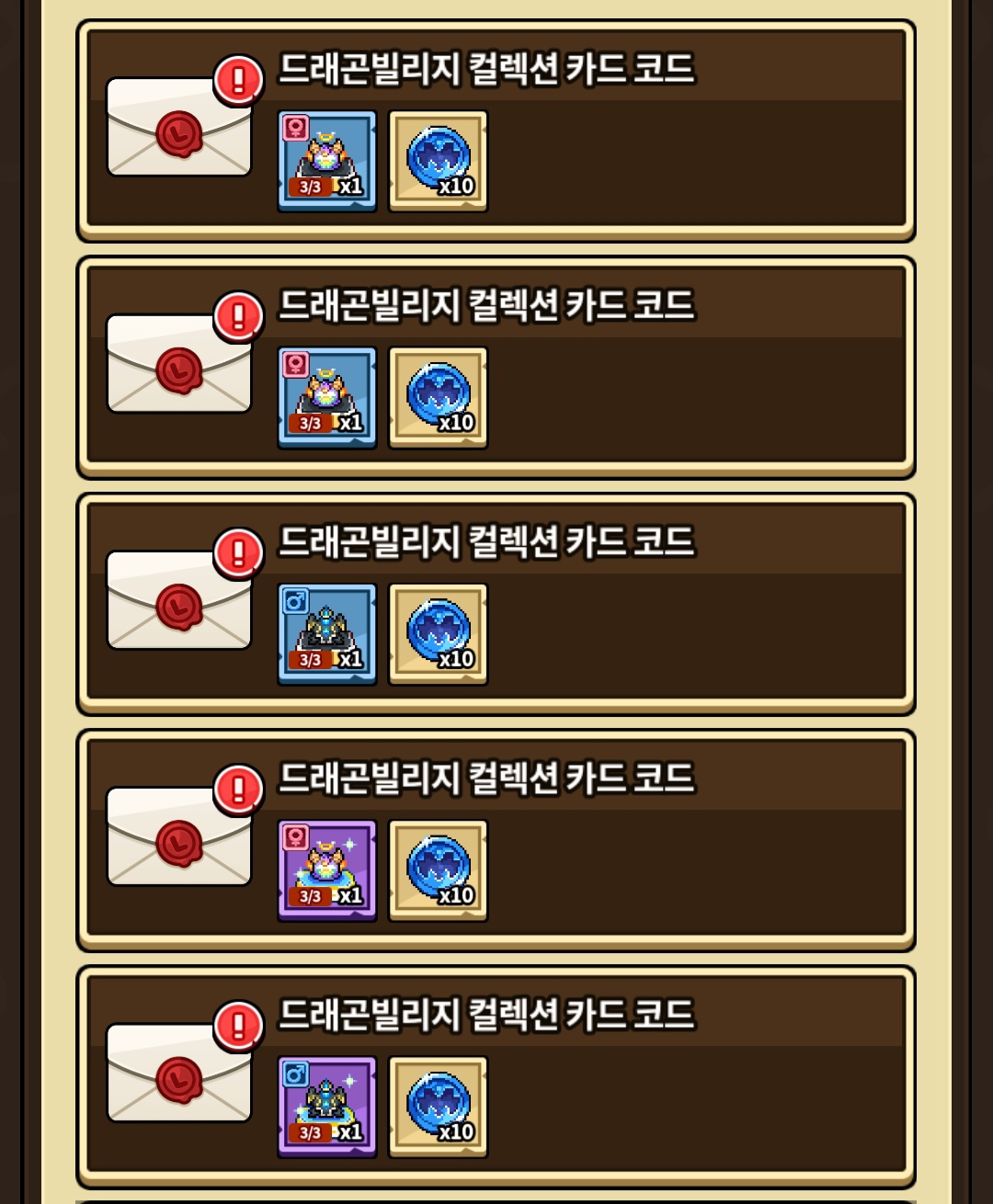Inspect the purple female dragon card reward icon
This screenshot has height=1204, width=993.
pos(327,870)
